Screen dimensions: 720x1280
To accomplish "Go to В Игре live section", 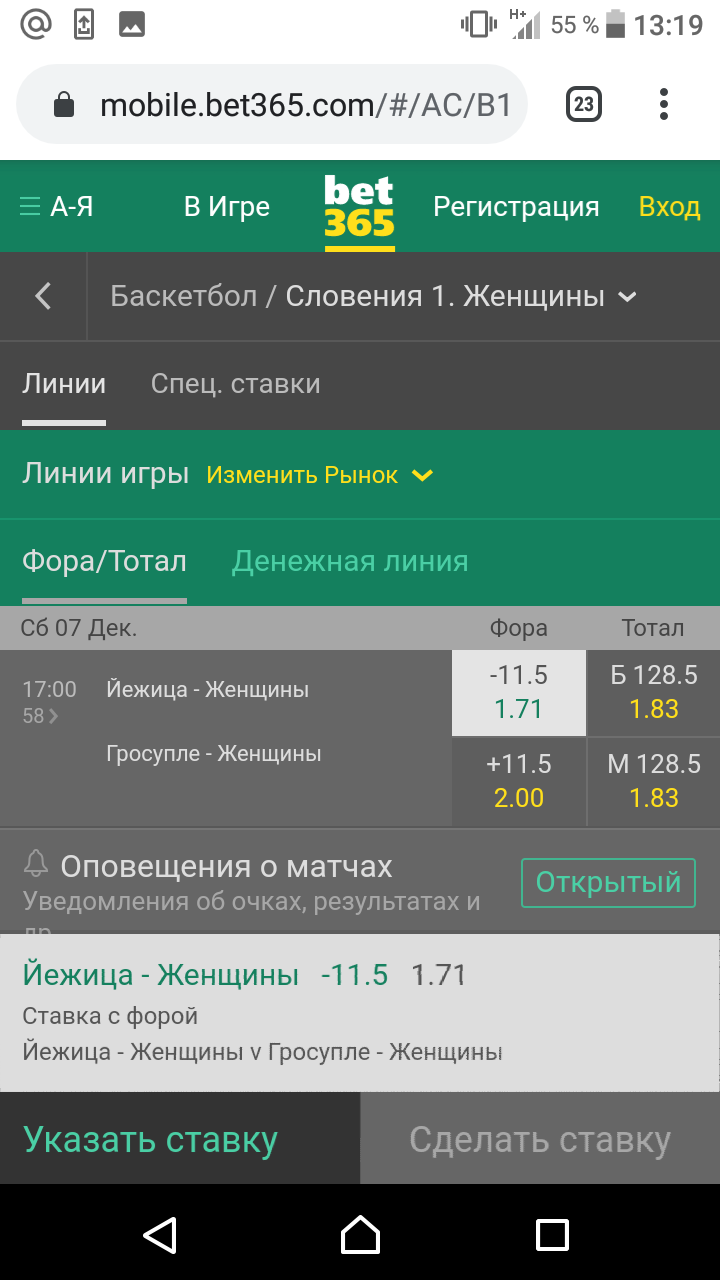I will (227, 207).
